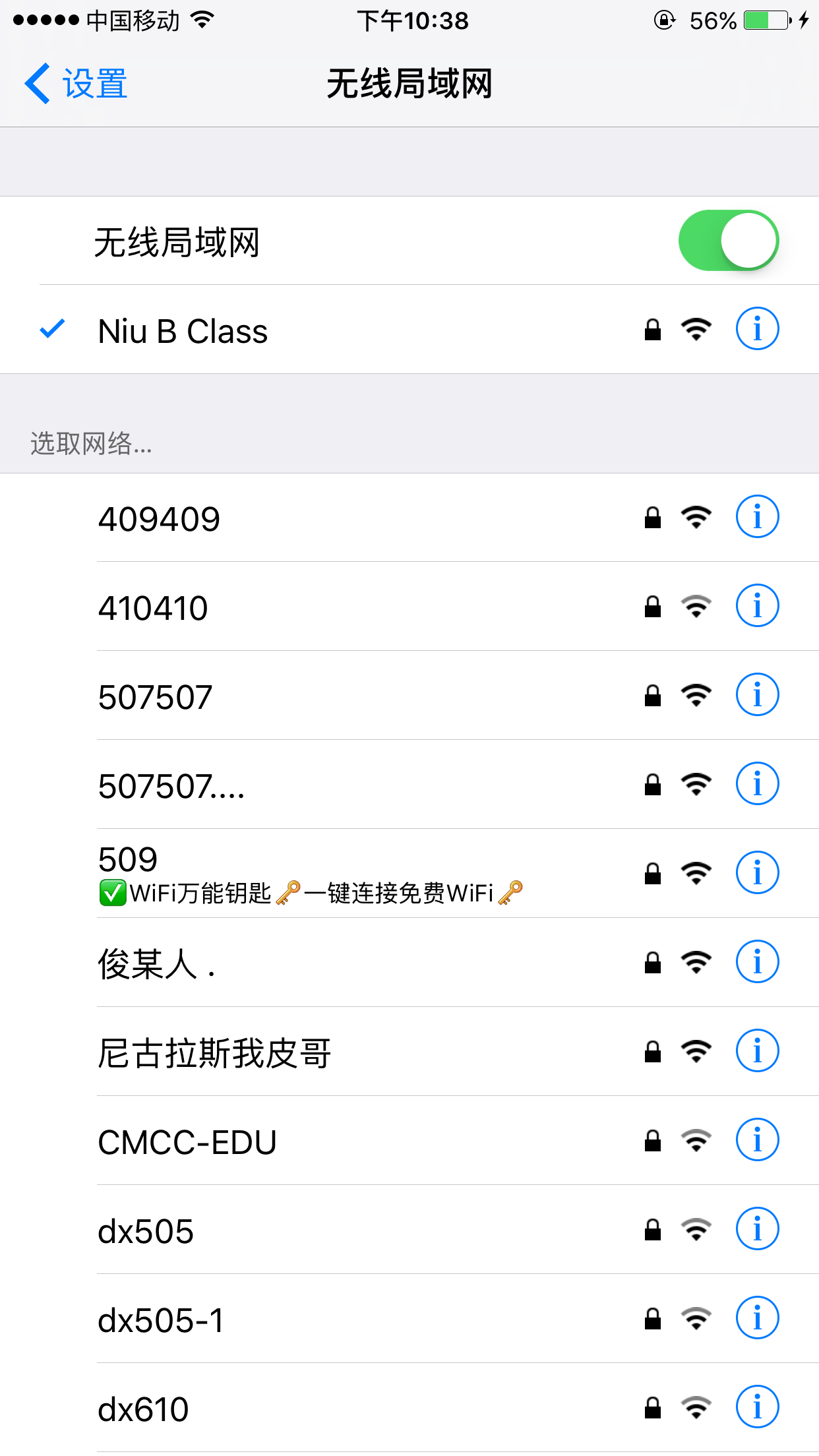This screenshot has height=1456, width=819.
Task: Connect to dx505-1
Action: click(409, 1319)
